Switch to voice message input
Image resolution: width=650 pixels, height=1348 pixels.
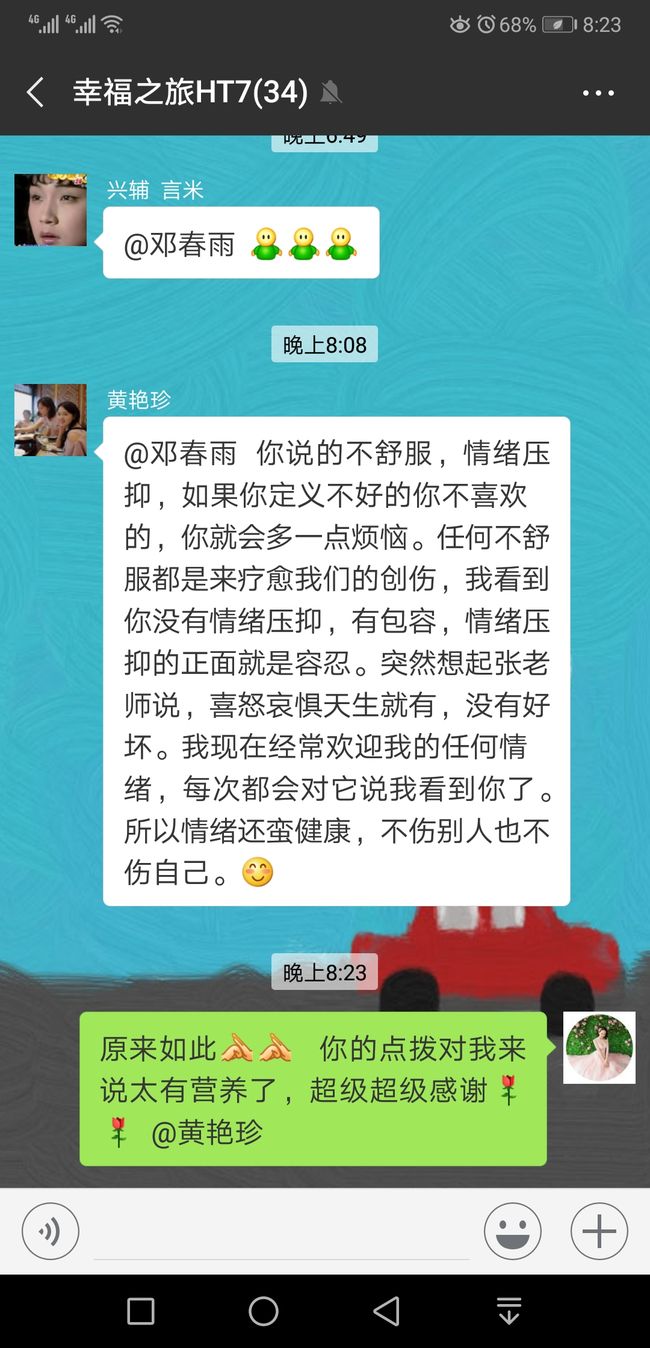(50, 1230)
